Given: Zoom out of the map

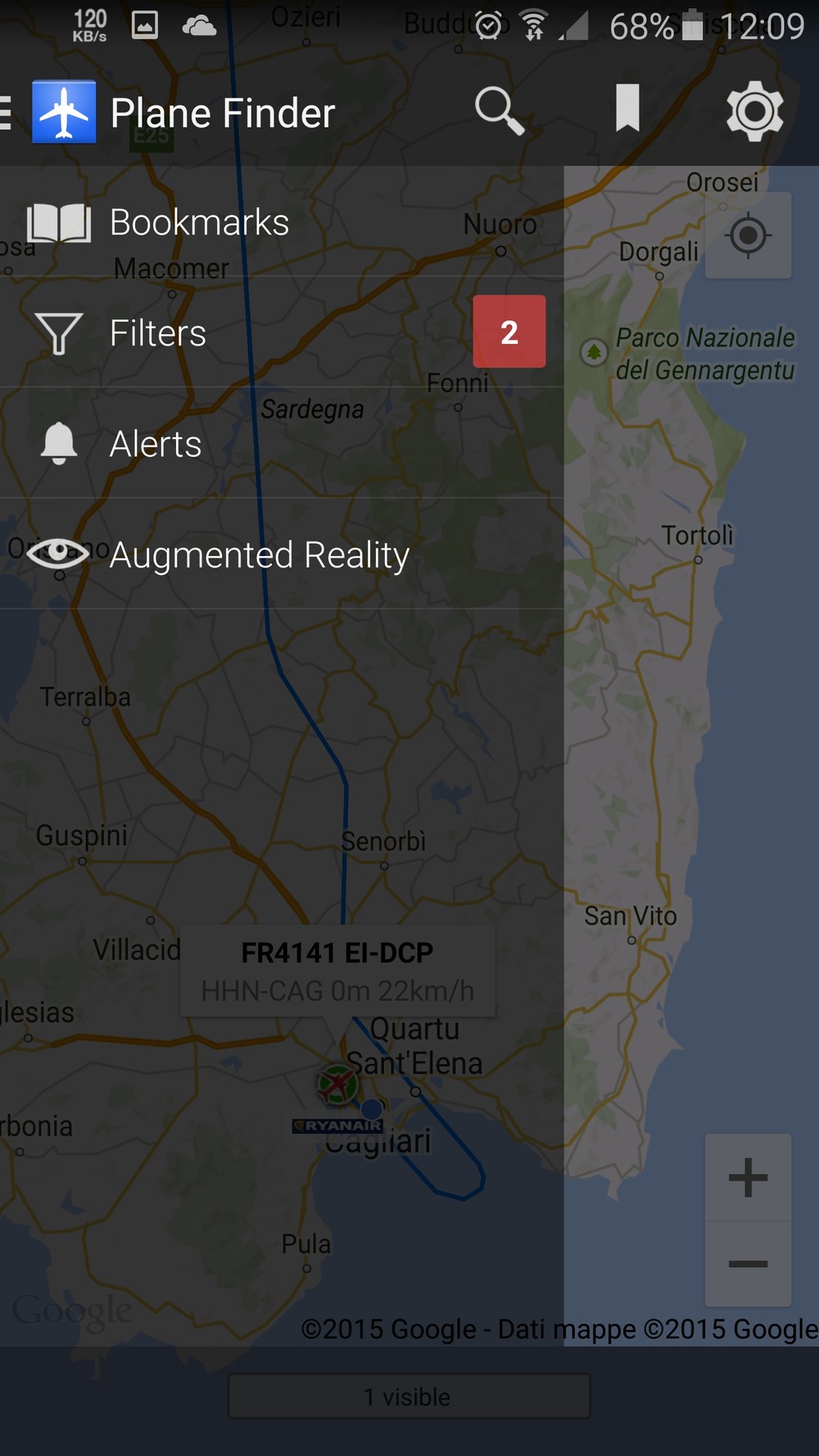Looking at the screenshot, I should pyautogui.click(x=748, y=1264).
